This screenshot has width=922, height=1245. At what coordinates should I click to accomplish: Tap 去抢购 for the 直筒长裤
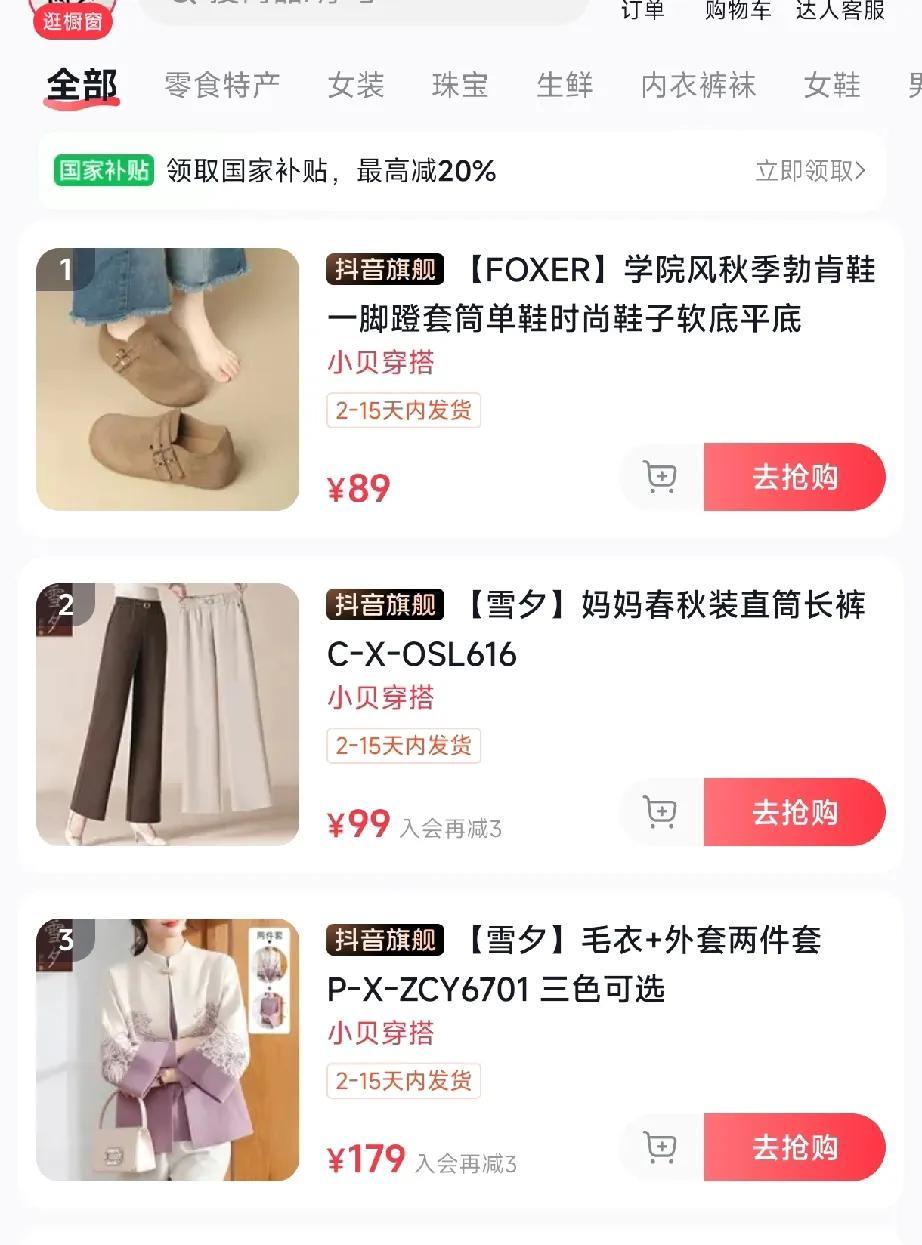[795, 812]
